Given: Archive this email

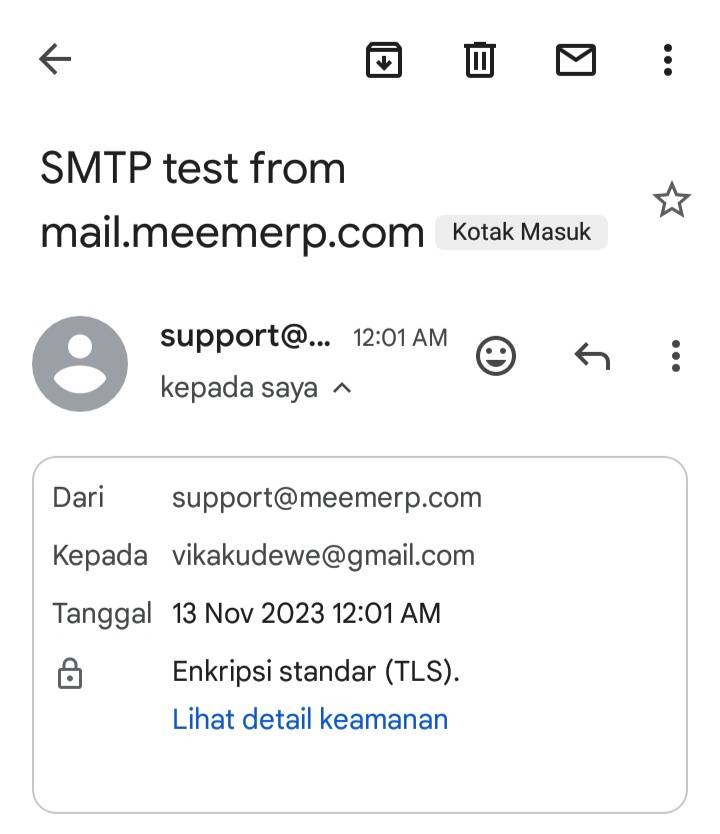Looking at the screenshot, I should pyautogui.click(x=384, y=60).
